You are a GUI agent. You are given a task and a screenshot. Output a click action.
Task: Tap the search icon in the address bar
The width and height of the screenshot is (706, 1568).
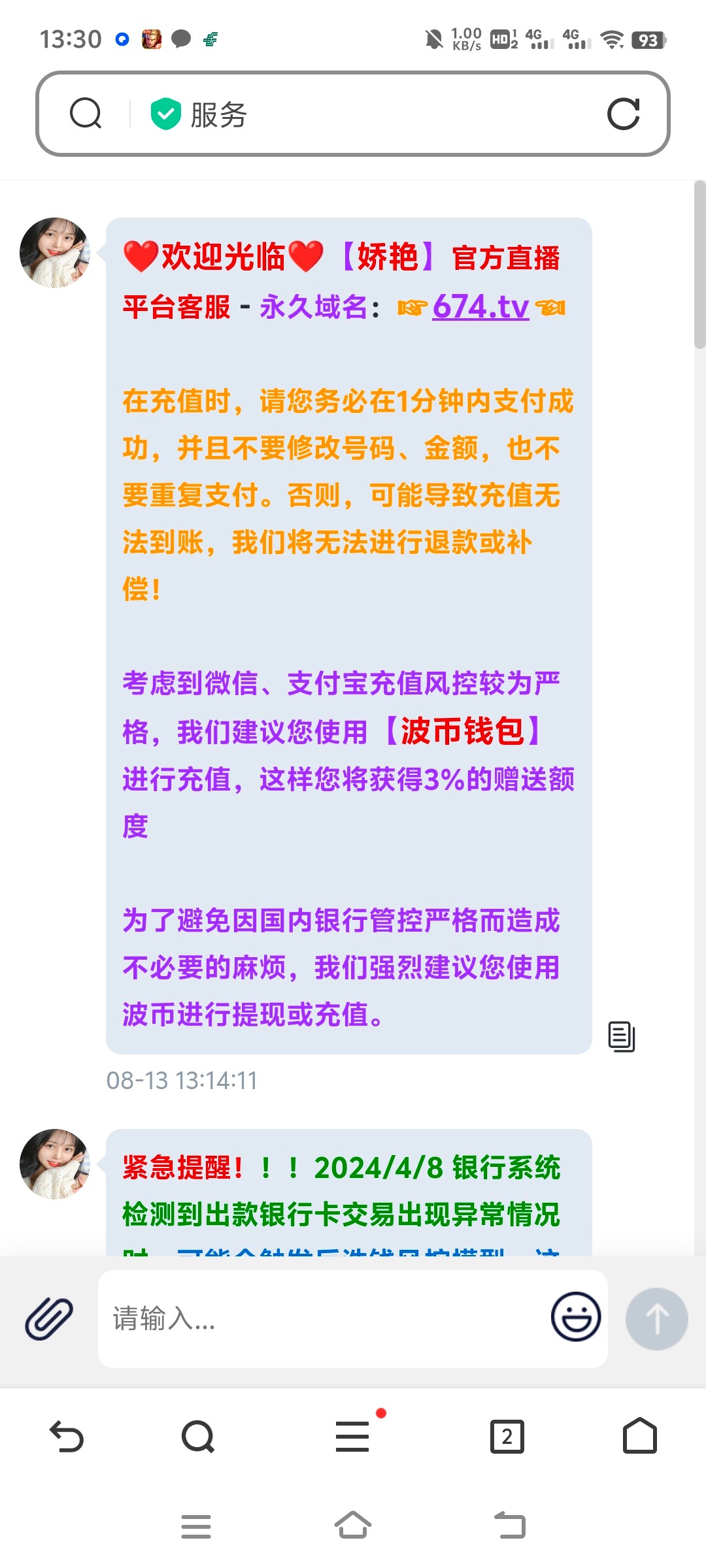click(86, 114)
